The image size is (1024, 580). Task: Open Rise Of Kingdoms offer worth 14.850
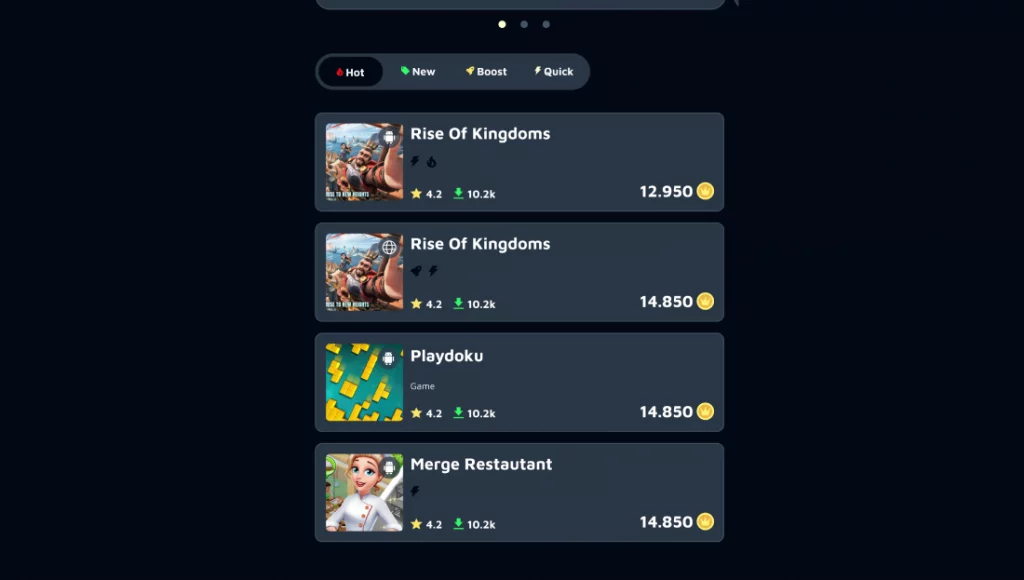coord(519,272)
